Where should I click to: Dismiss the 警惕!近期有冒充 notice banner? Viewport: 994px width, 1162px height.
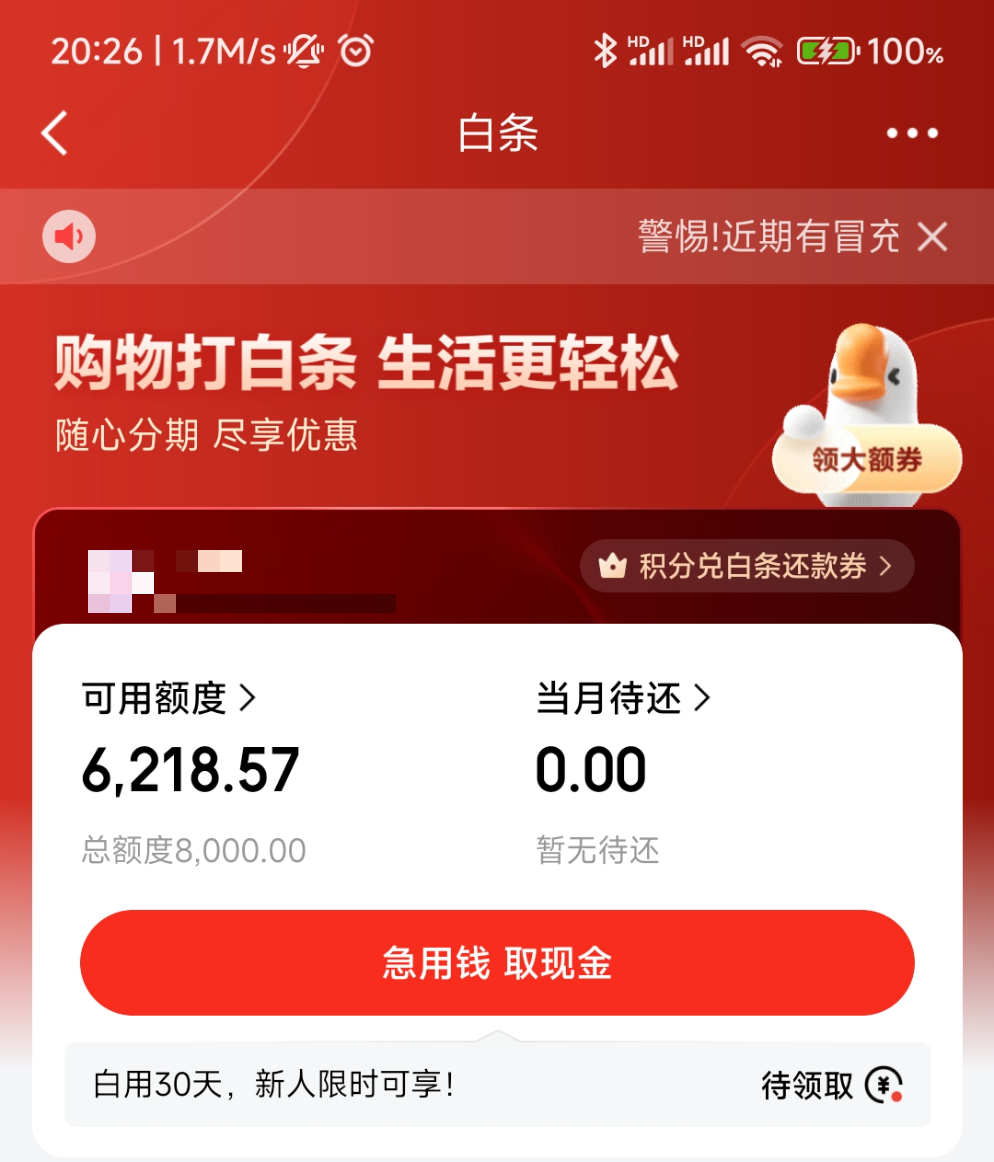(x=932, y=237)
